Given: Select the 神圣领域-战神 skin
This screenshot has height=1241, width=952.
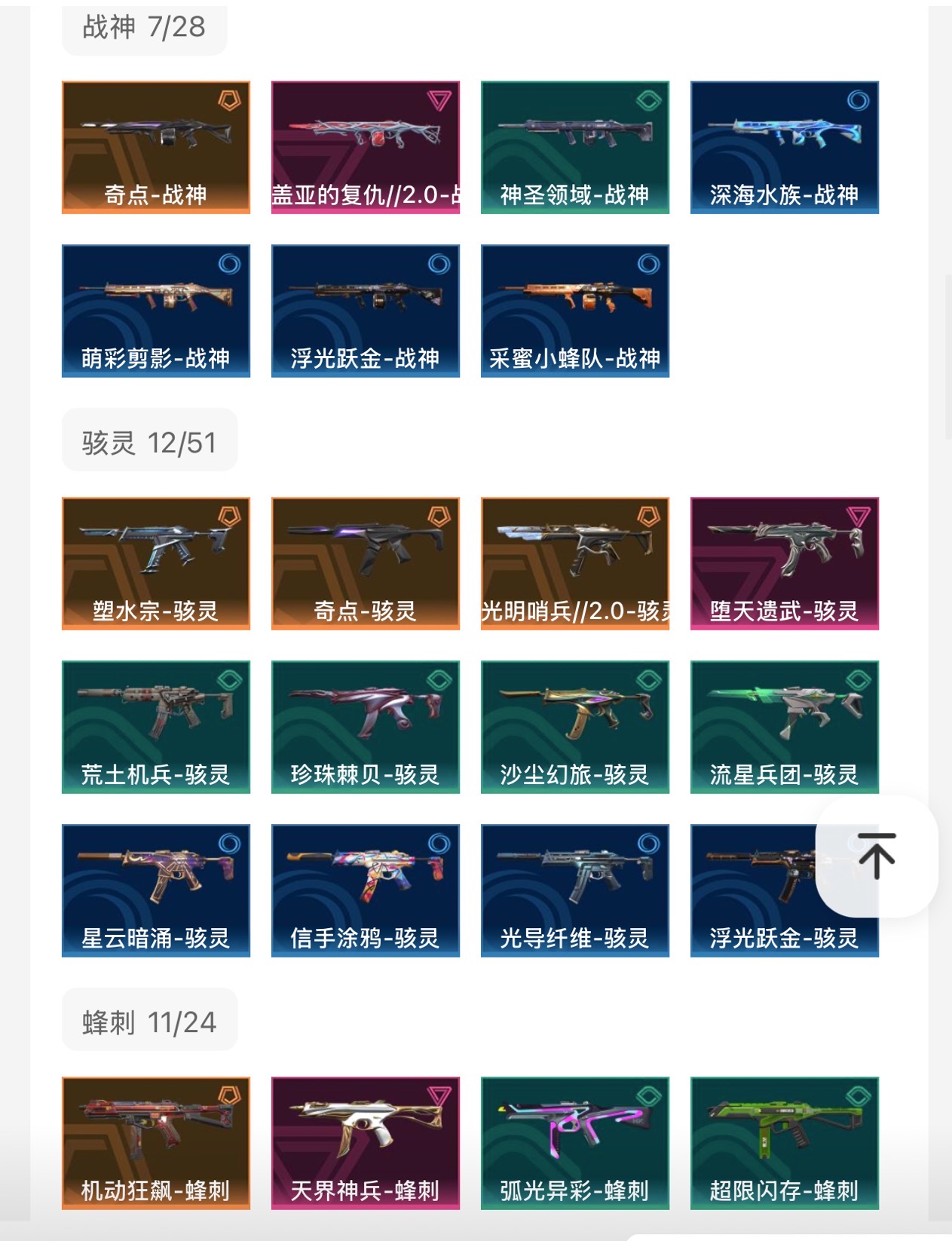Looking at the screenshot, I should click(575, 147).
